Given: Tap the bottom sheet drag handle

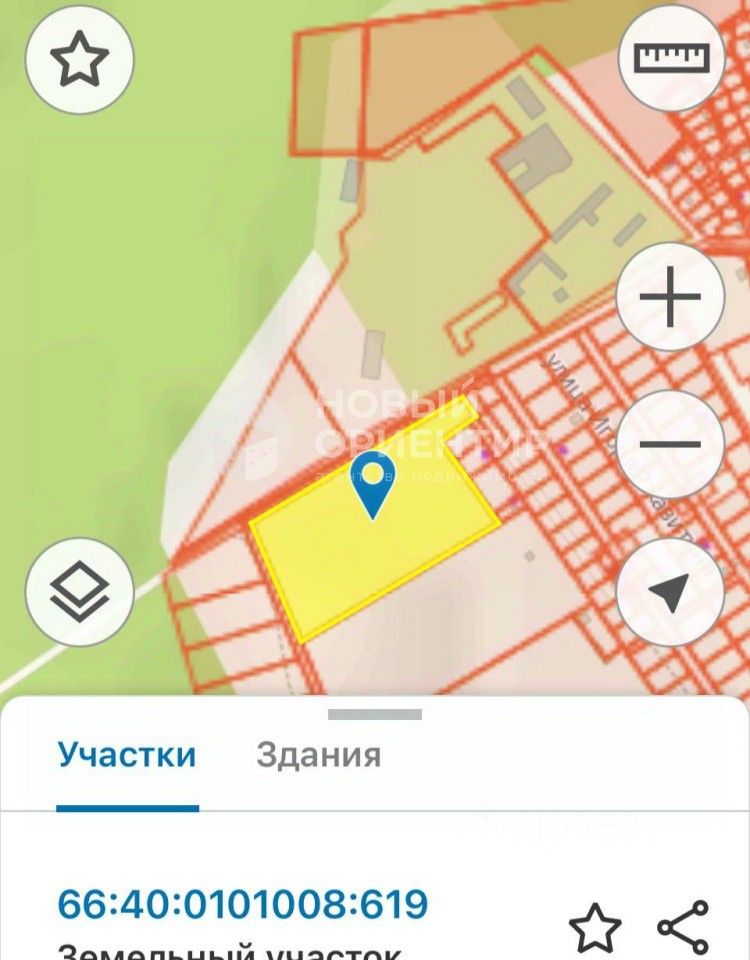Looking at the screenshot, I should tap(375, 714).
